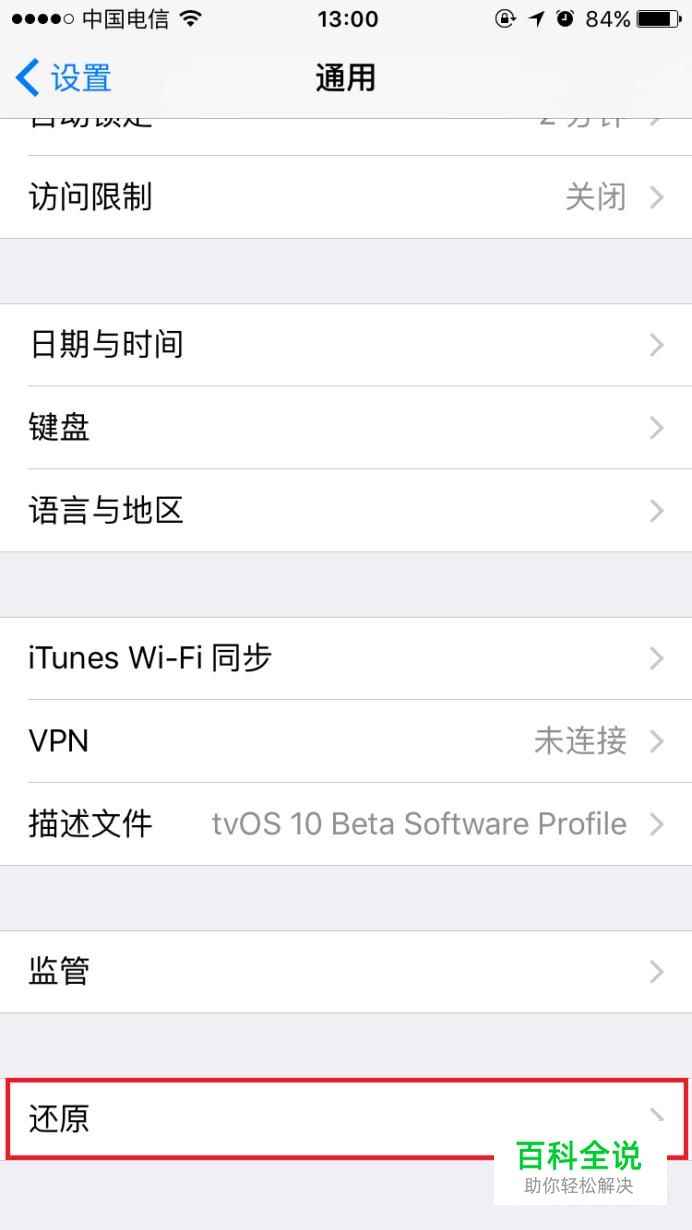Open 语言与地区 settings
The width and height of the screenshot is (692, 1230).
point(345,511)
